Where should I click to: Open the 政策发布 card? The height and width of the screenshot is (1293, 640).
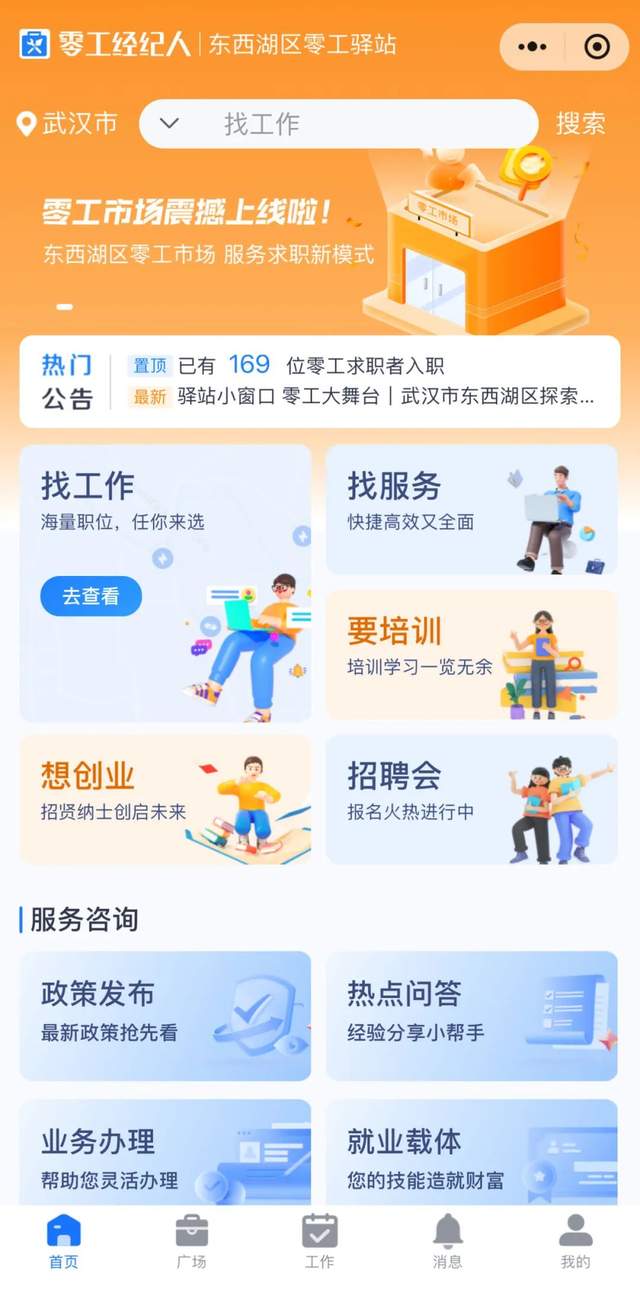click(165, 1015)
